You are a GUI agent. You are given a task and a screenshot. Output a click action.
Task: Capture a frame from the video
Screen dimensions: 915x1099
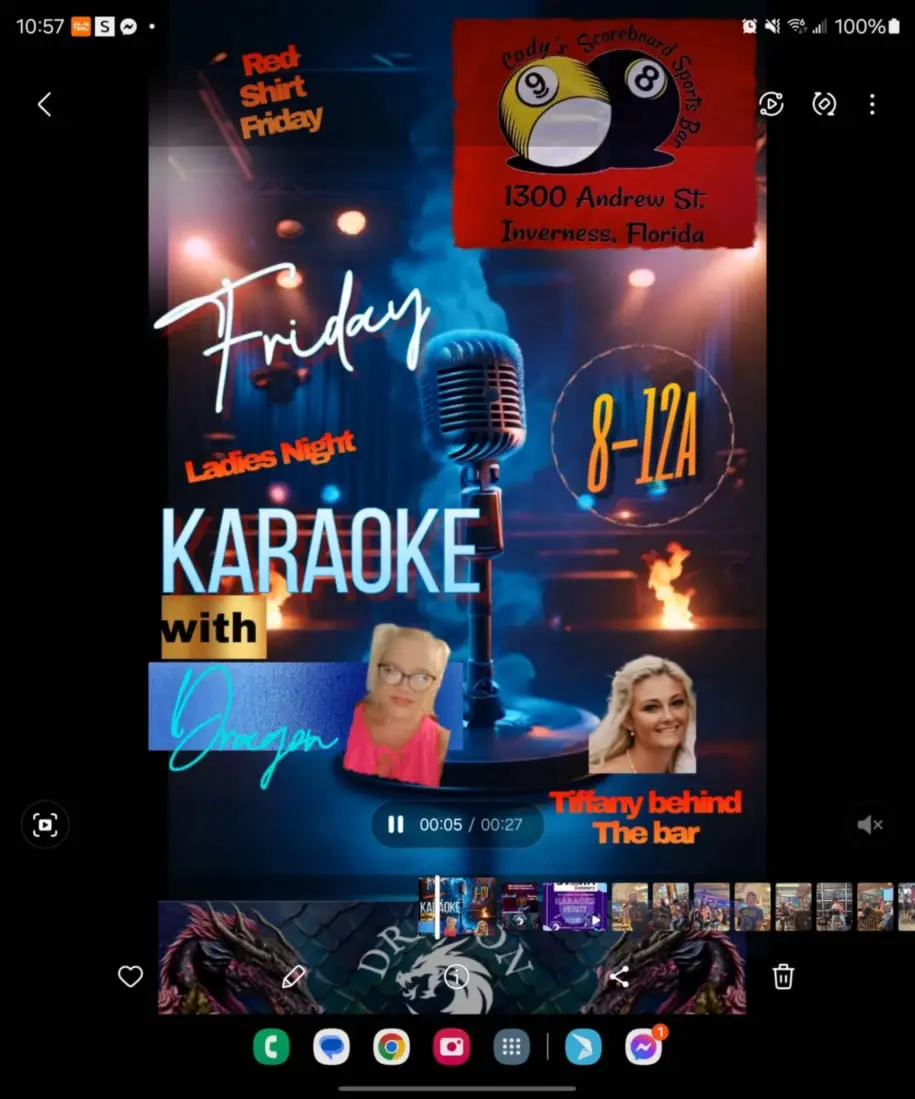click(x=45, y=825)
